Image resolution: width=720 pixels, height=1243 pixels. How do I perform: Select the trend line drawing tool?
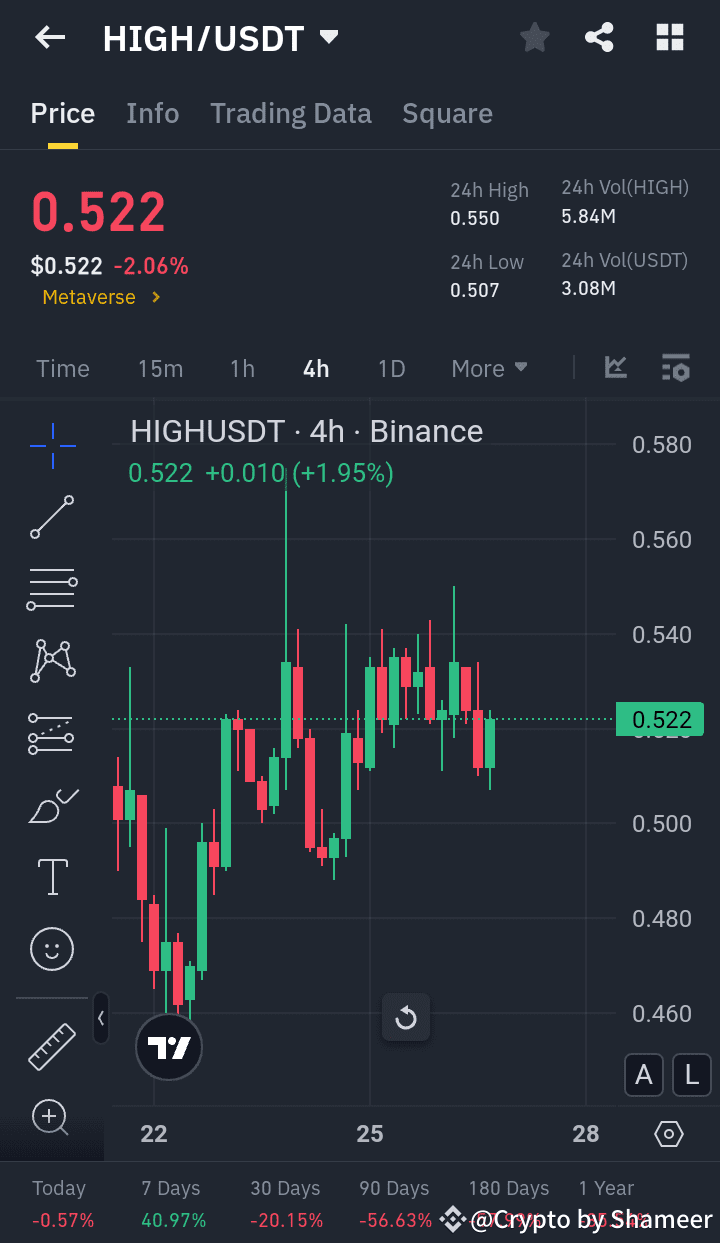51,517
